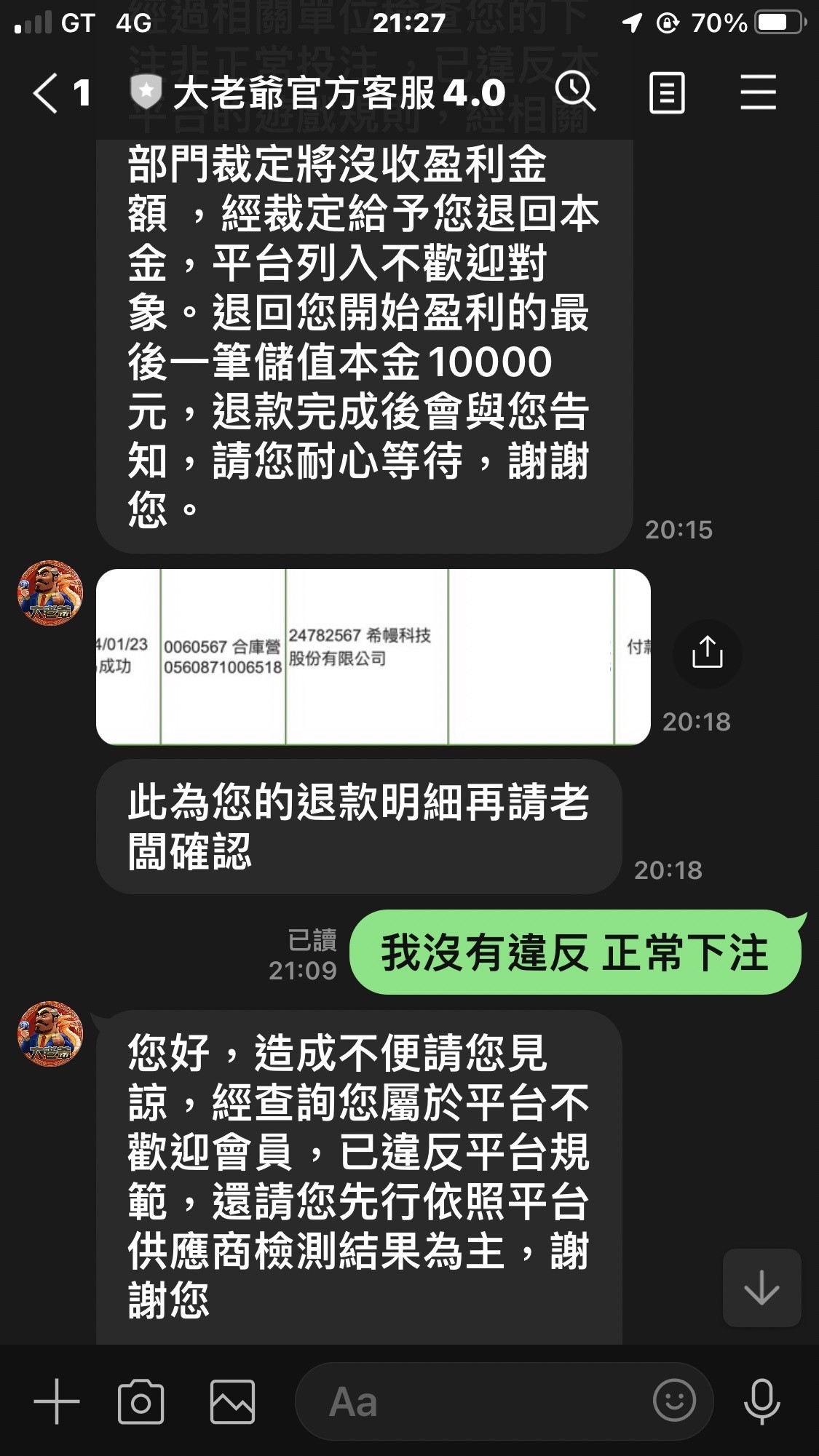This screenshot has height=1456, width=819.
Task: Record a voice message
Action: point(761,1401)
